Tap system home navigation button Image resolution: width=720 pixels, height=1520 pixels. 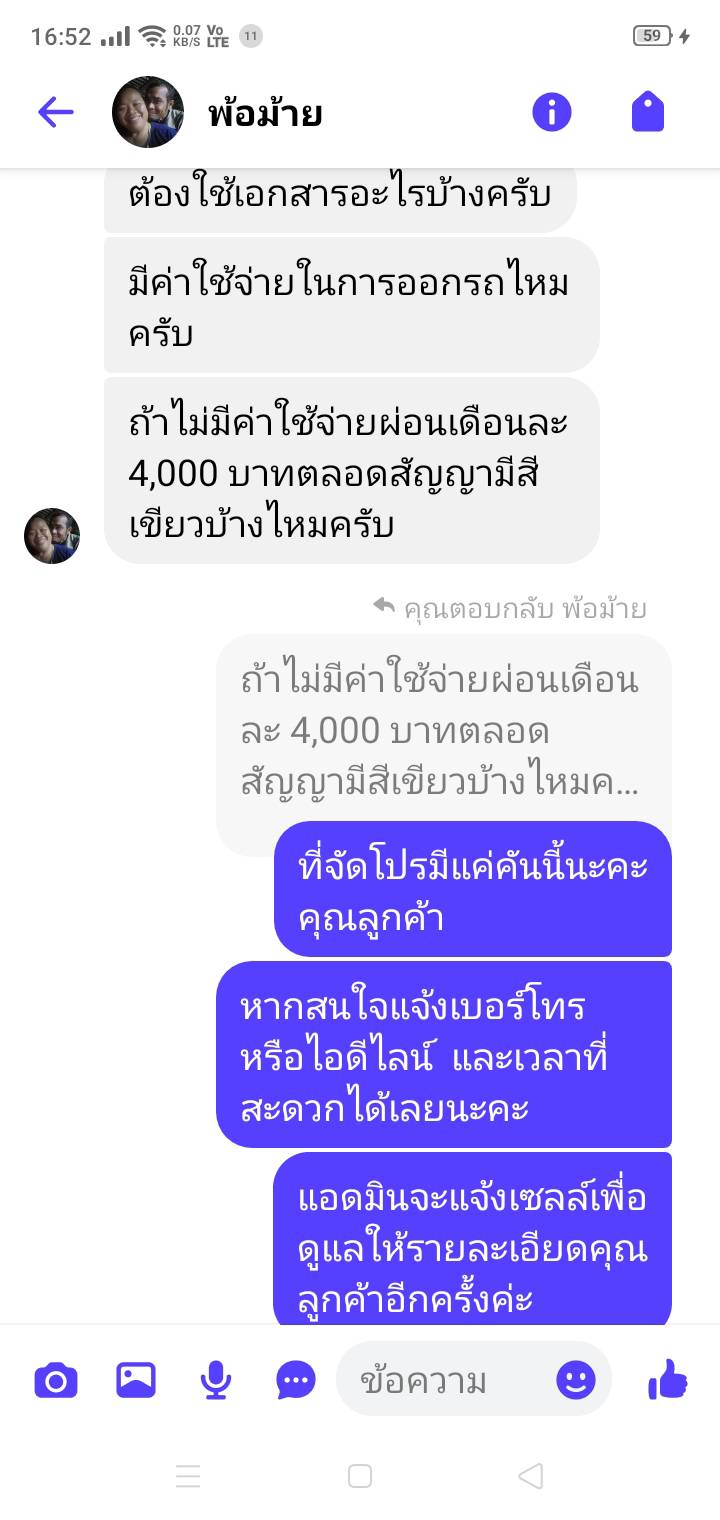360,1476
